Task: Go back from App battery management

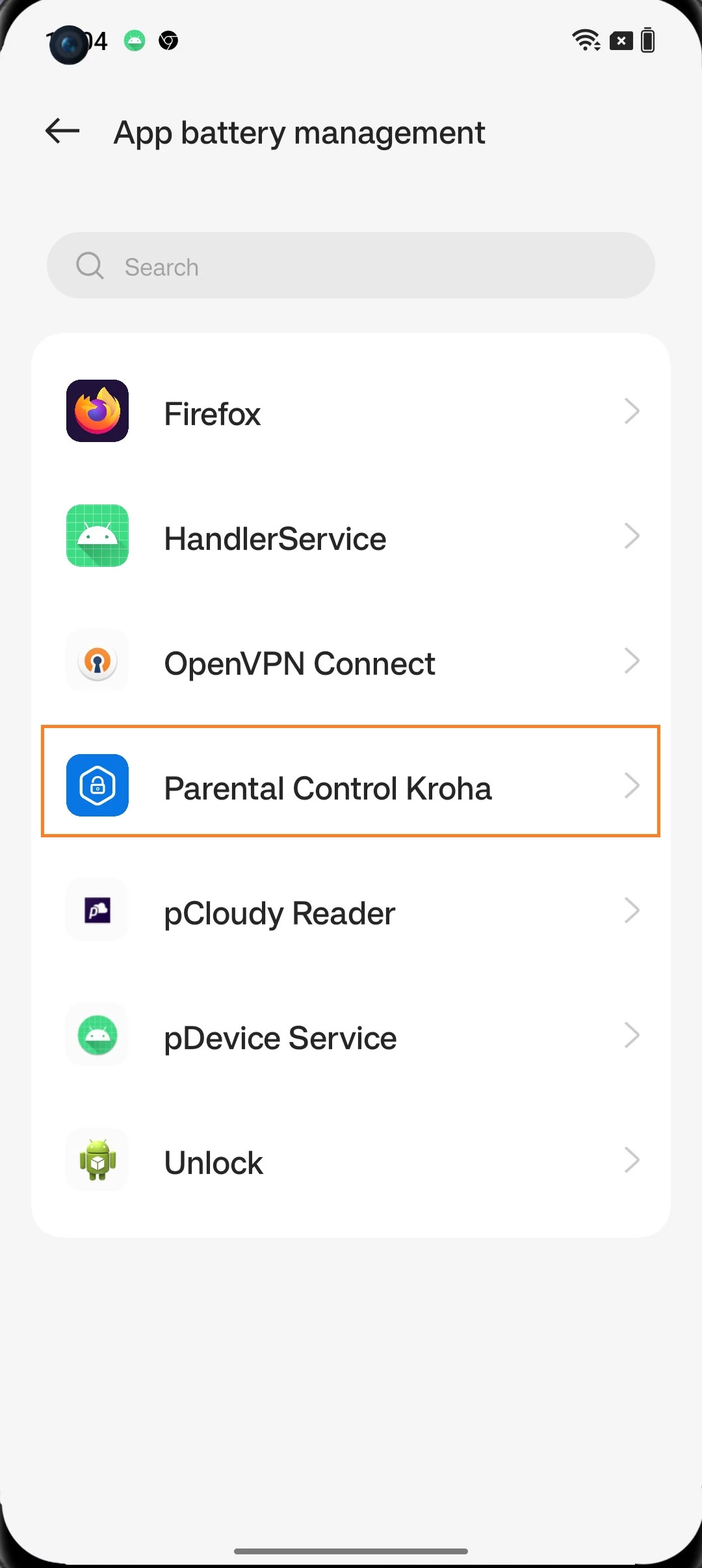Action: pos(62,132)
